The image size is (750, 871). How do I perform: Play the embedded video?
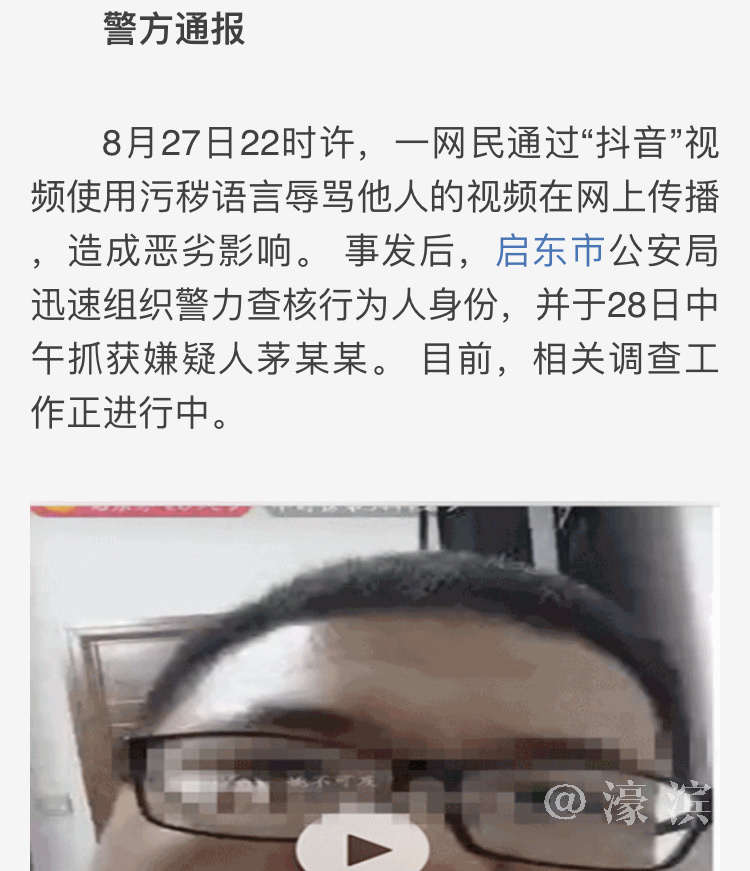(363, 846)
